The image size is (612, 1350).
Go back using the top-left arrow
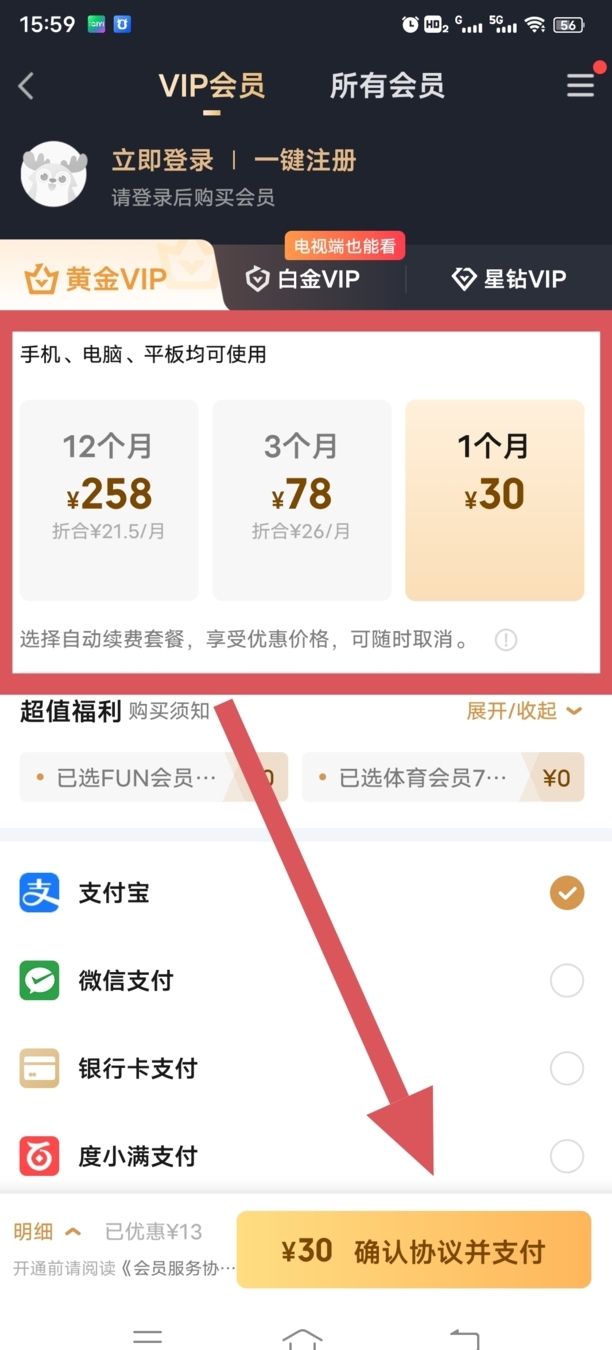(27, 86)
